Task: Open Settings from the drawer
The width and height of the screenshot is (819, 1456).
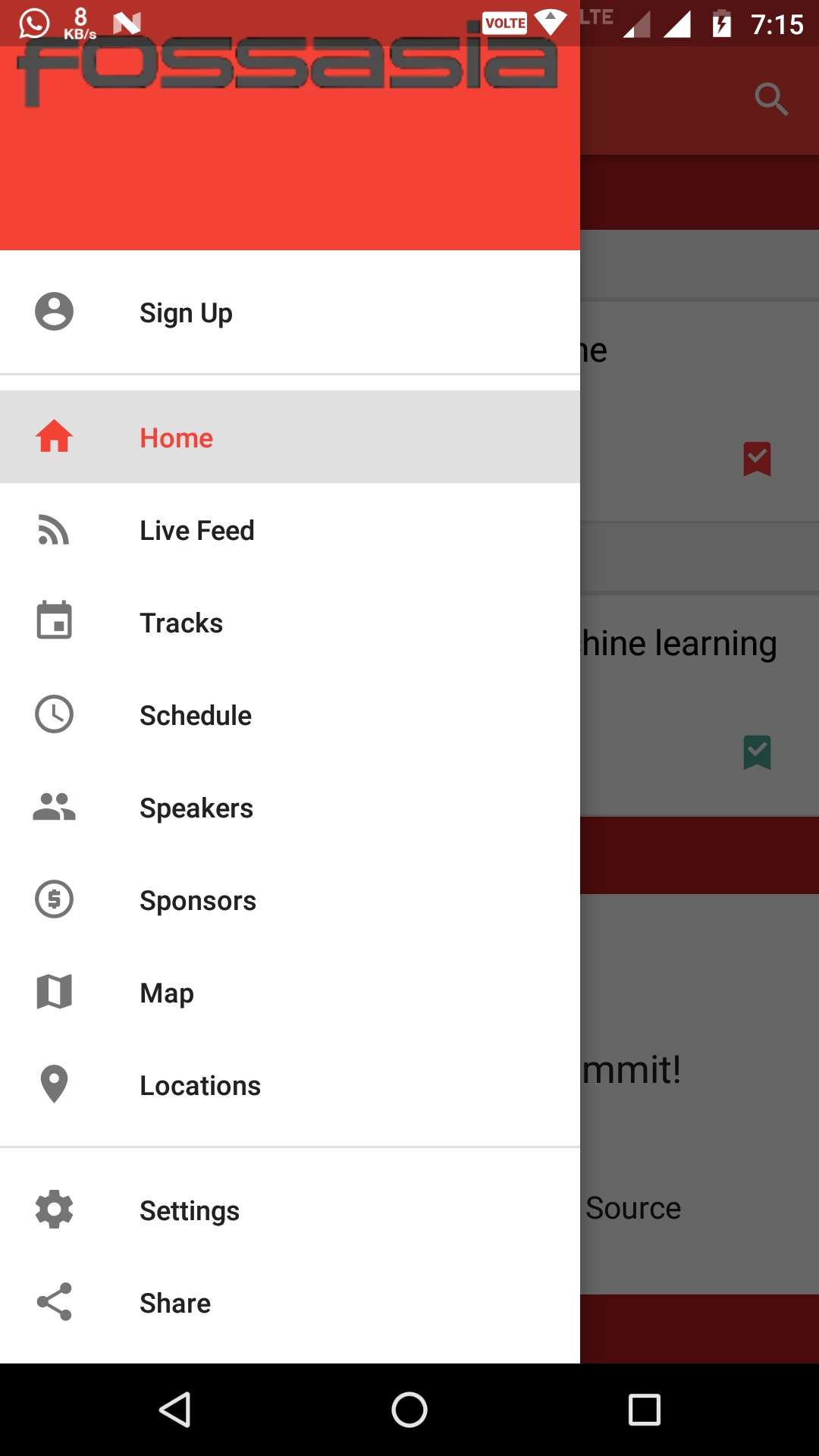Action: coord(290,1210)
